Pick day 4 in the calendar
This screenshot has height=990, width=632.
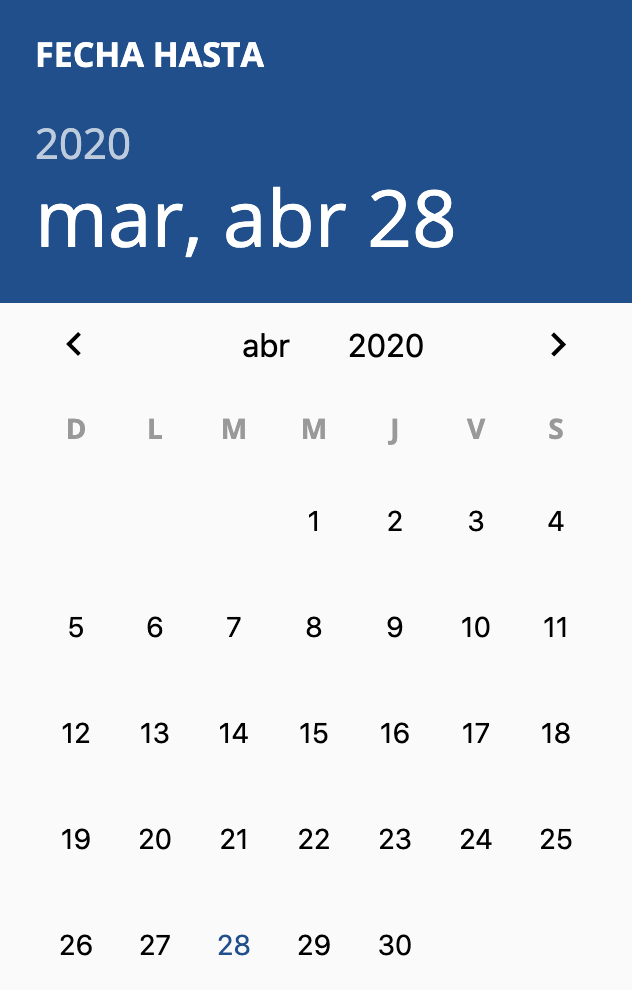(556, 521)
